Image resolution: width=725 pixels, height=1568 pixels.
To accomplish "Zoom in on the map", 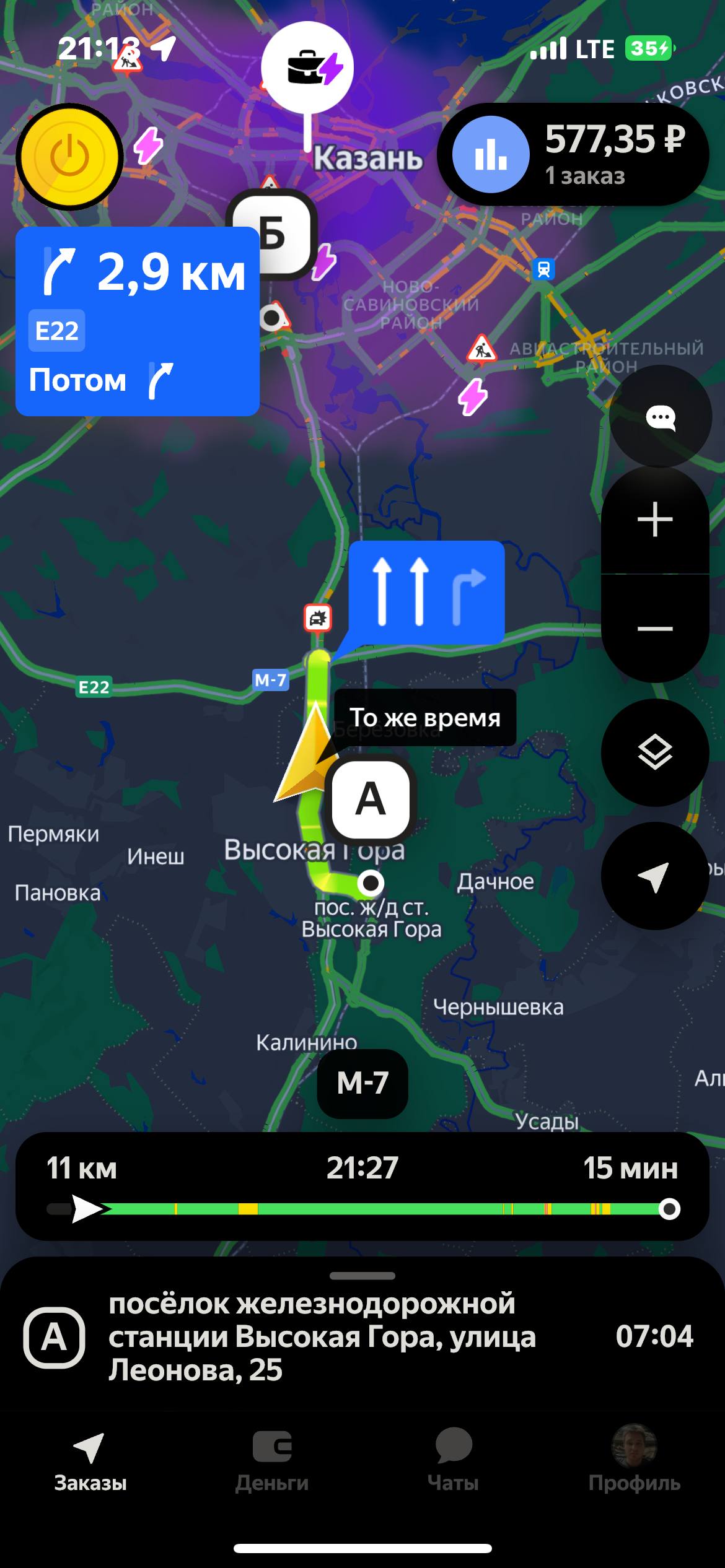I will click(x=655, y=520).
